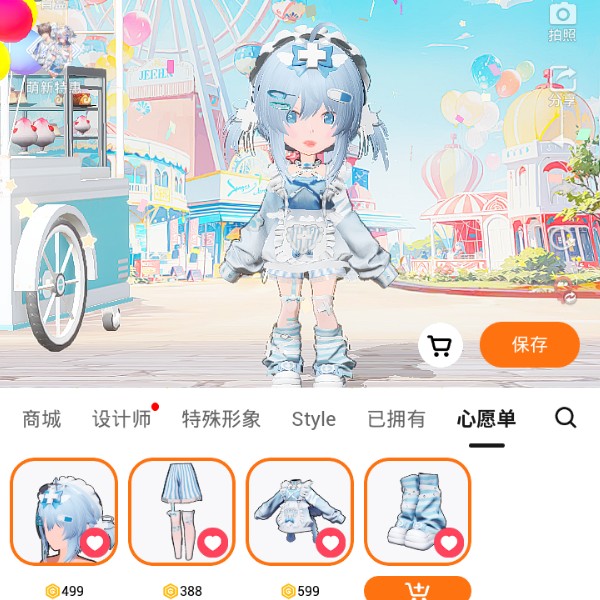Go to the 特殊形象 tab
The height and width of the screenshot is (600, 600).
(221, 419)
